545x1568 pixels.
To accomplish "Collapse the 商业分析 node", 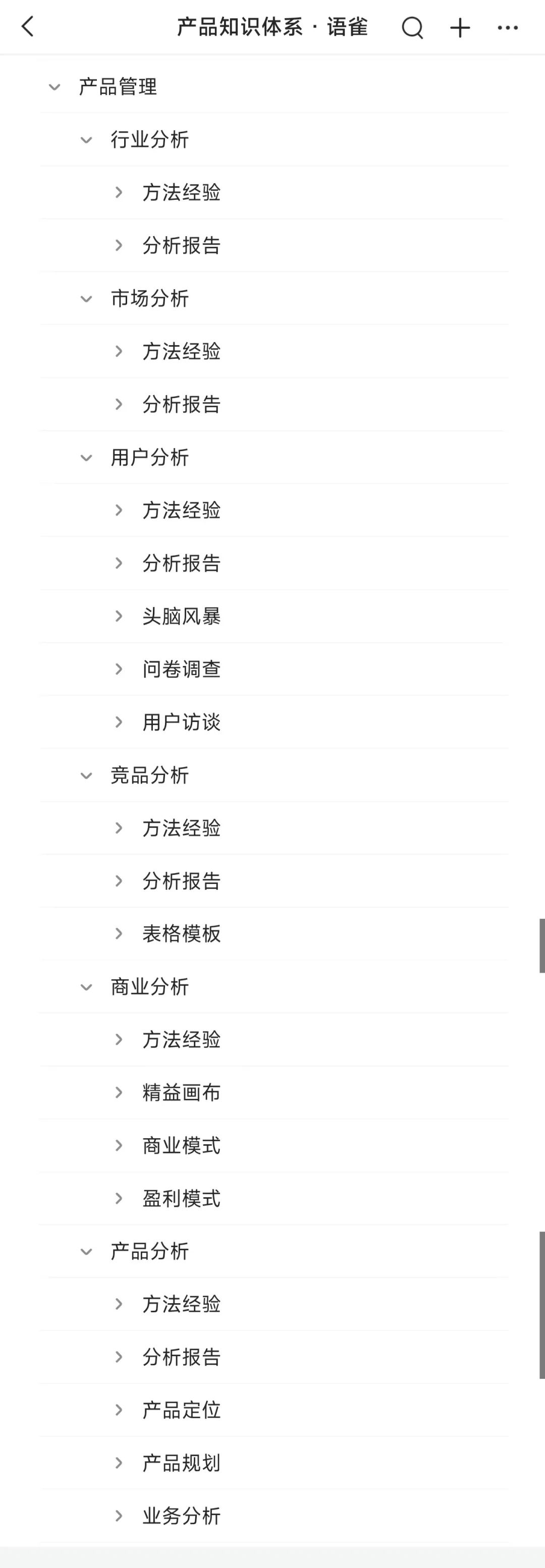I will tap(86, 987).
